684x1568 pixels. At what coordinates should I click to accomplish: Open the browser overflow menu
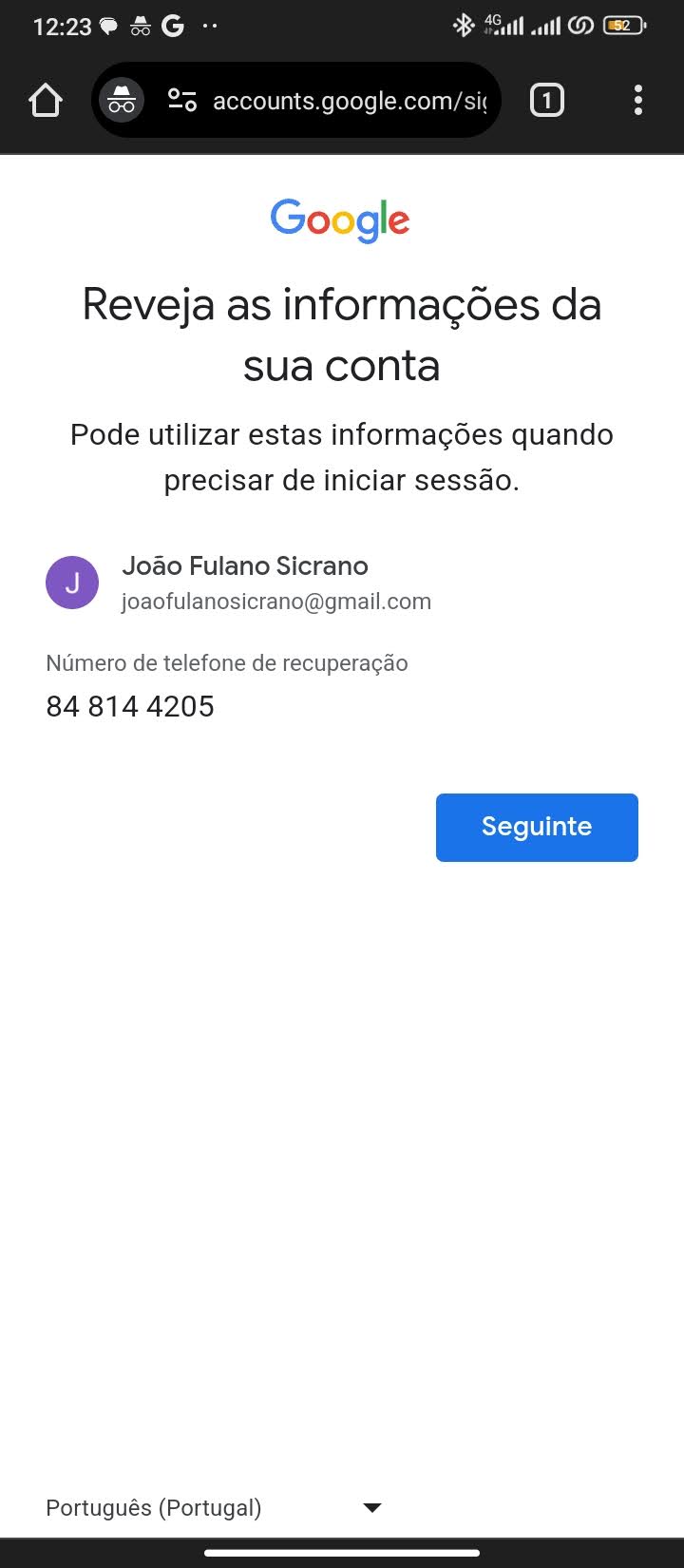[637, 100]
